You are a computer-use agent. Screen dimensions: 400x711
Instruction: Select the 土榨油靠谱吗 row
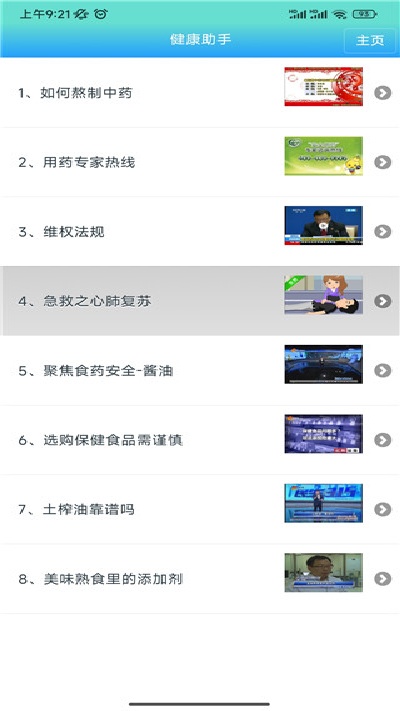pyautogui.click(x=200, y=509)
